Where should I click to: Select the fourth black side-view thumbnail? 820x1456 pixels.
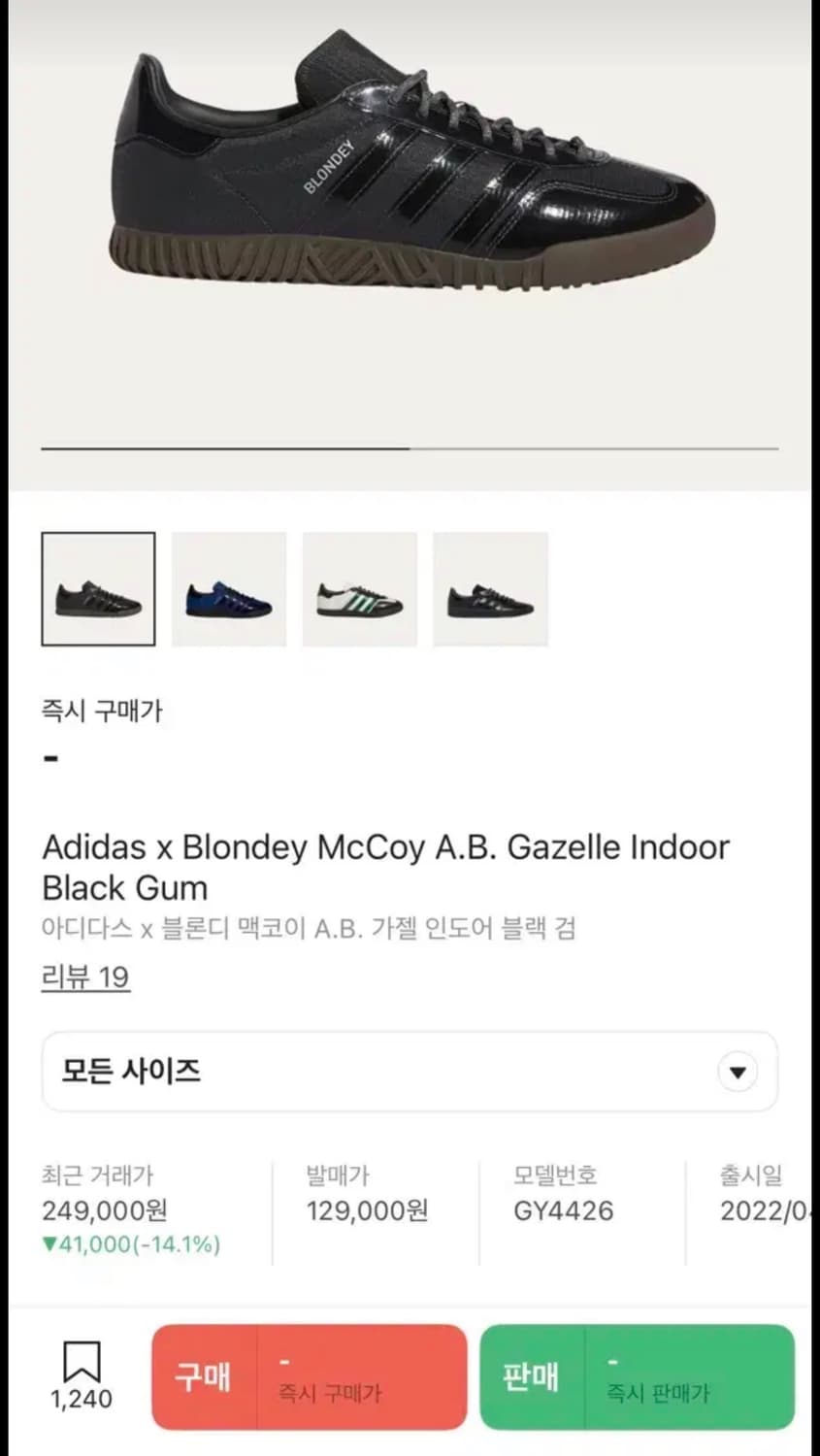(x=490, y=589)
